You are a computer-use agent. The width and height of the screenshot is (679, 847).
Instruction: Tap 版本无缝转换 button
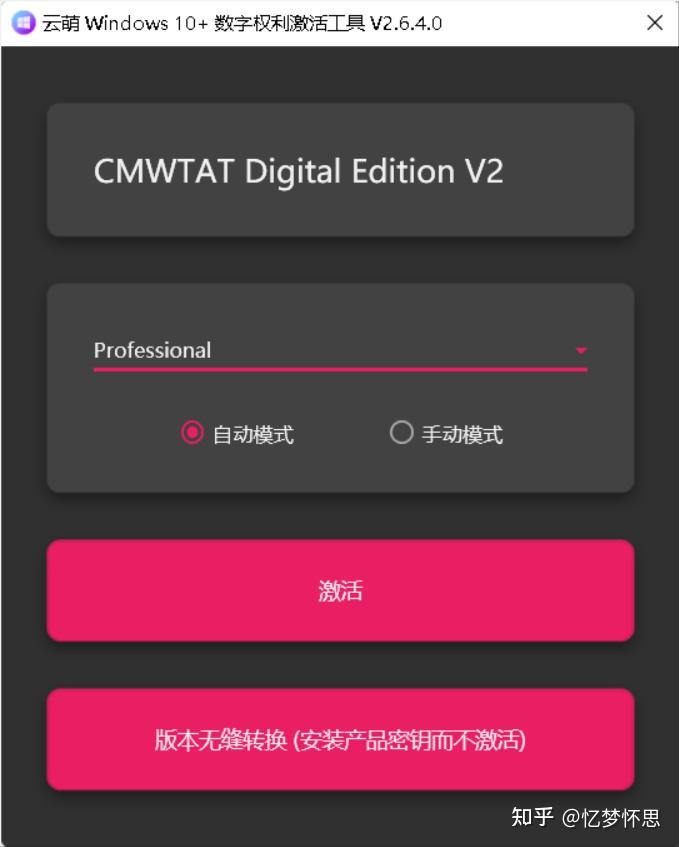[340, 740]
